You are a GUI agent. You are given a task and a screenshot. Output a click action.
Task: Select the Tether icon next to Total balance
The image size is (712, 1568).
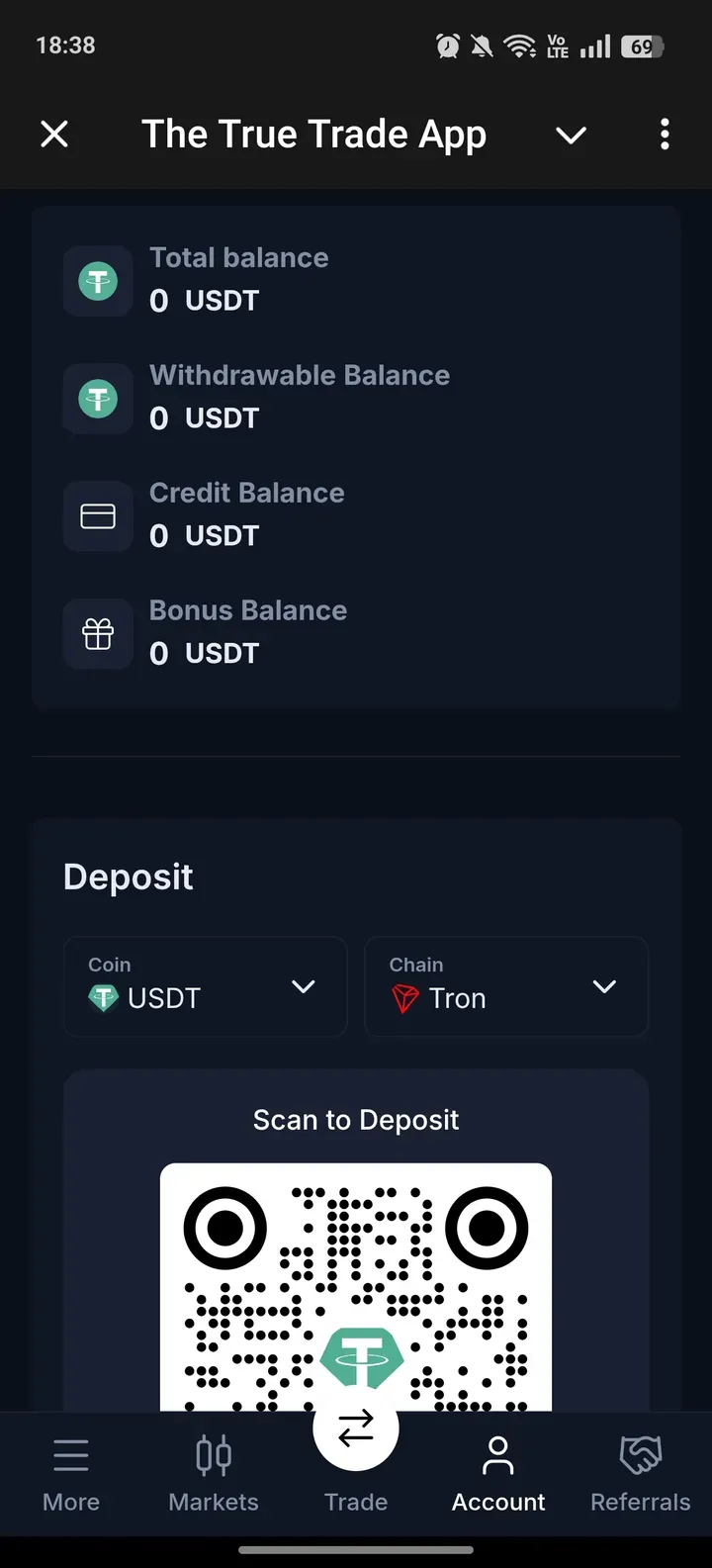(97, 281)
